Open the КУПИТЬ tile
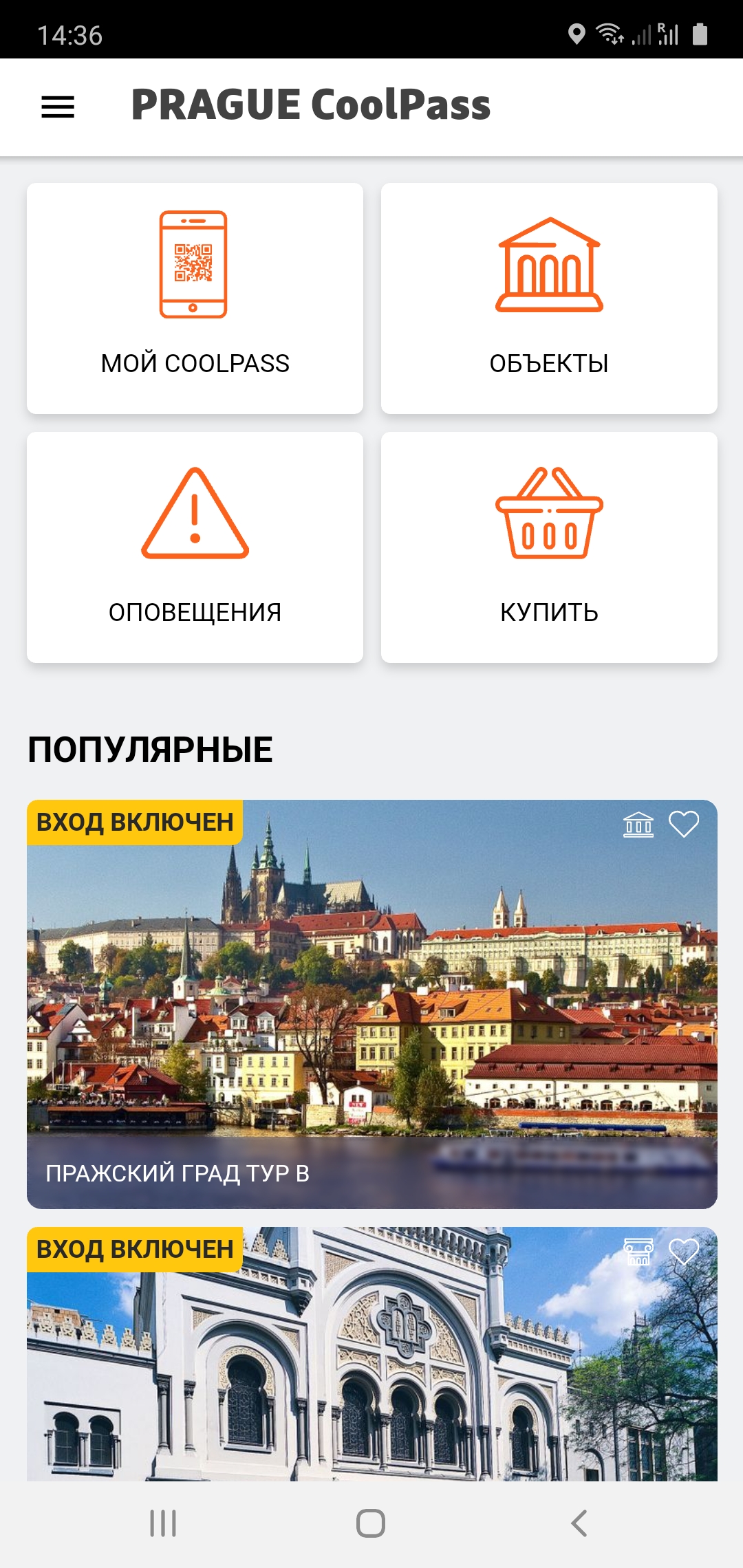 (x=549, y=547)
